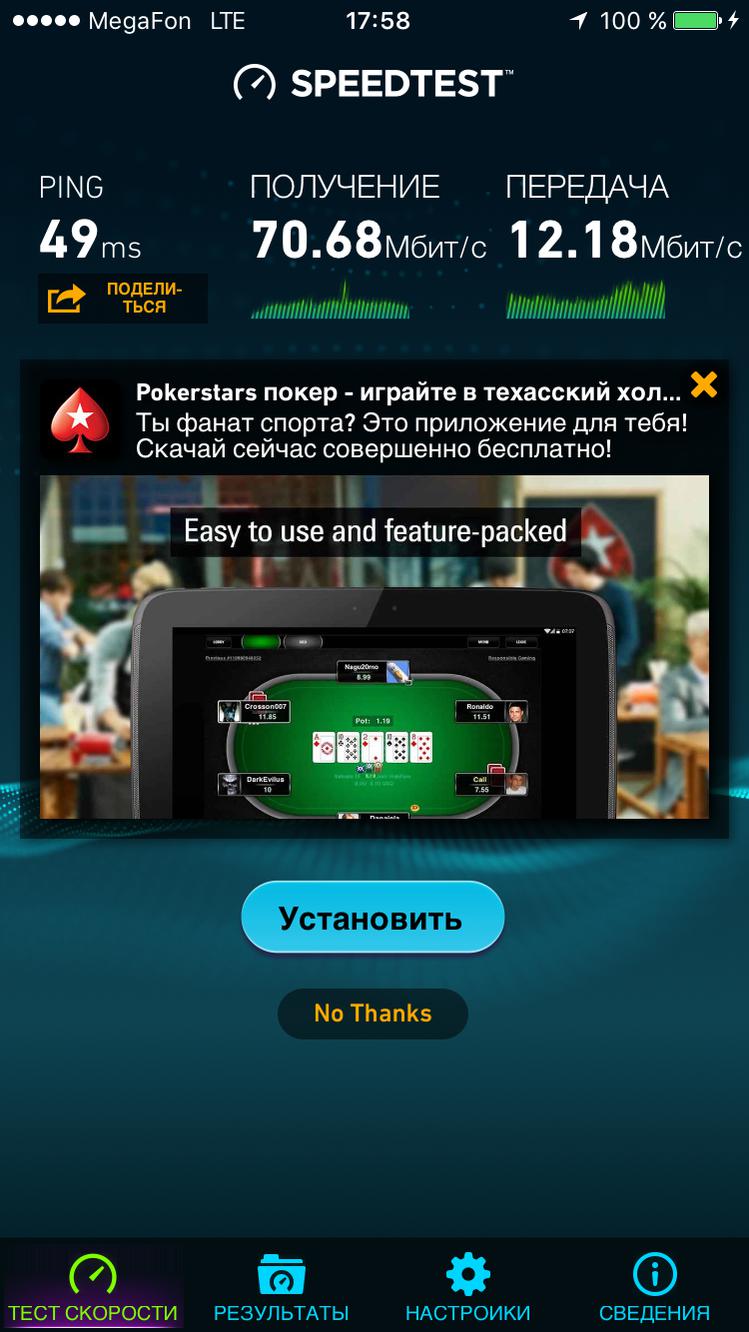Switch to the Тест скорости tab
This screenshot has height=1332, width=749.
(x=92, y=1288)
